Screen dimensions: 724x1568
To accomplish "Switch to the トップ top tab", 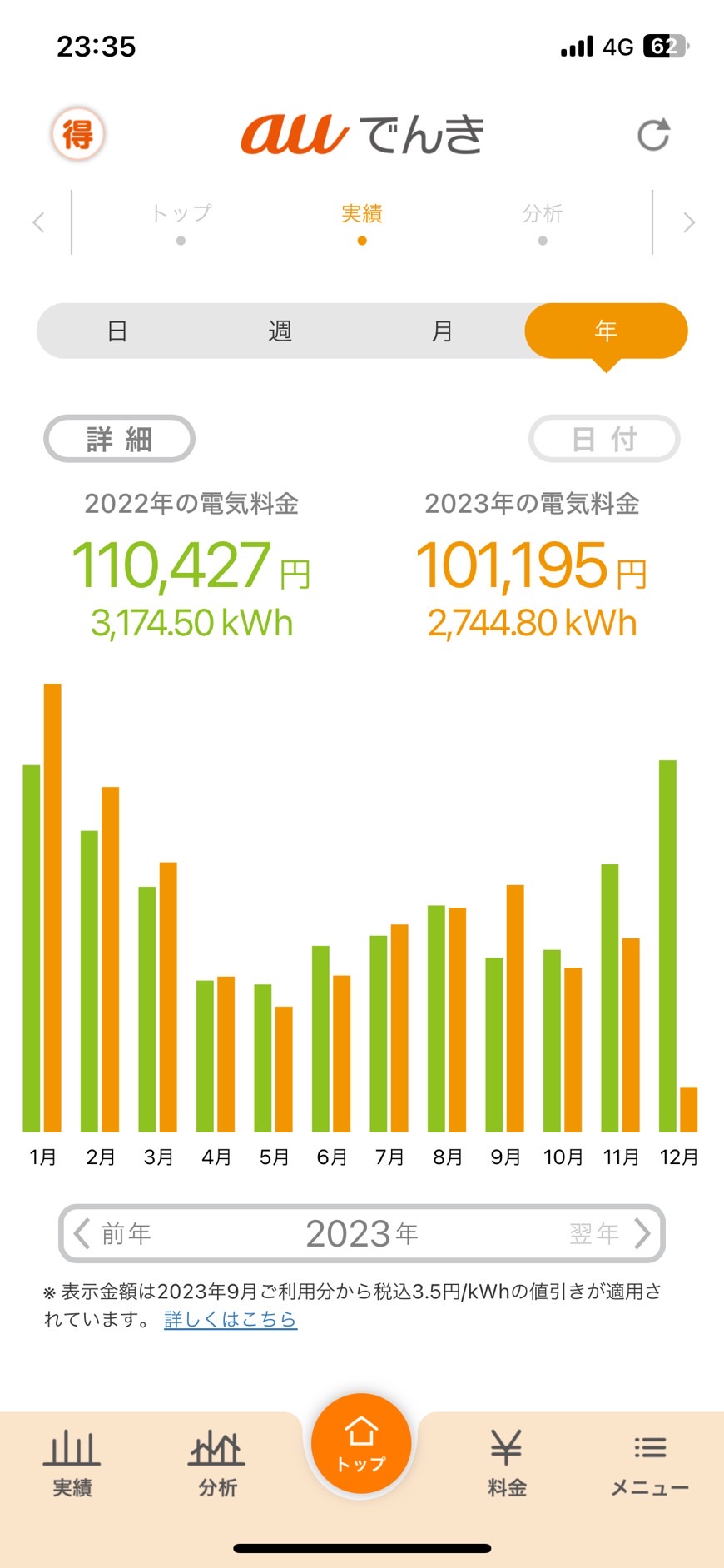I will (181, 222).
